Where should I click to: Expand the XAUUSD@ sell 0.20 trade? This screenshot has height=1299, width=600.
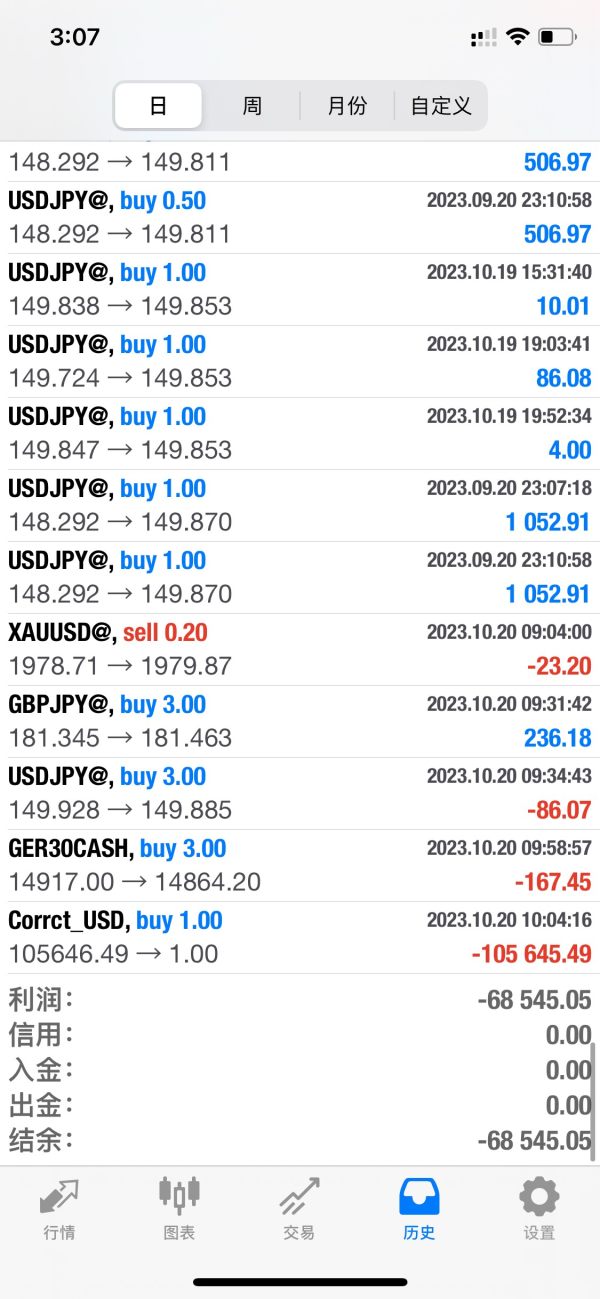pos(300,649)
